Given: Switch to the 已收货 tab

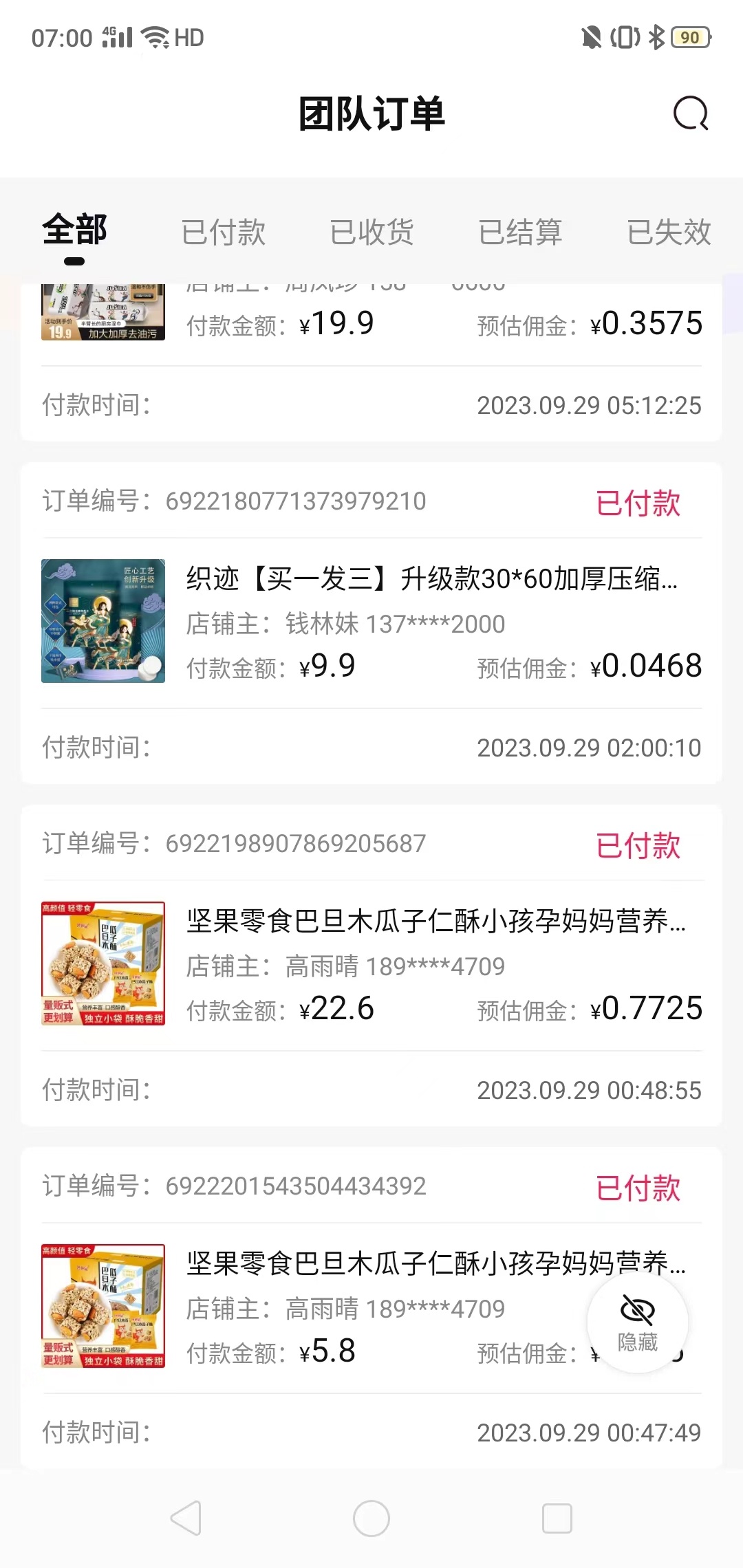Looking at the screenshot, I should [x=371, y=232].
